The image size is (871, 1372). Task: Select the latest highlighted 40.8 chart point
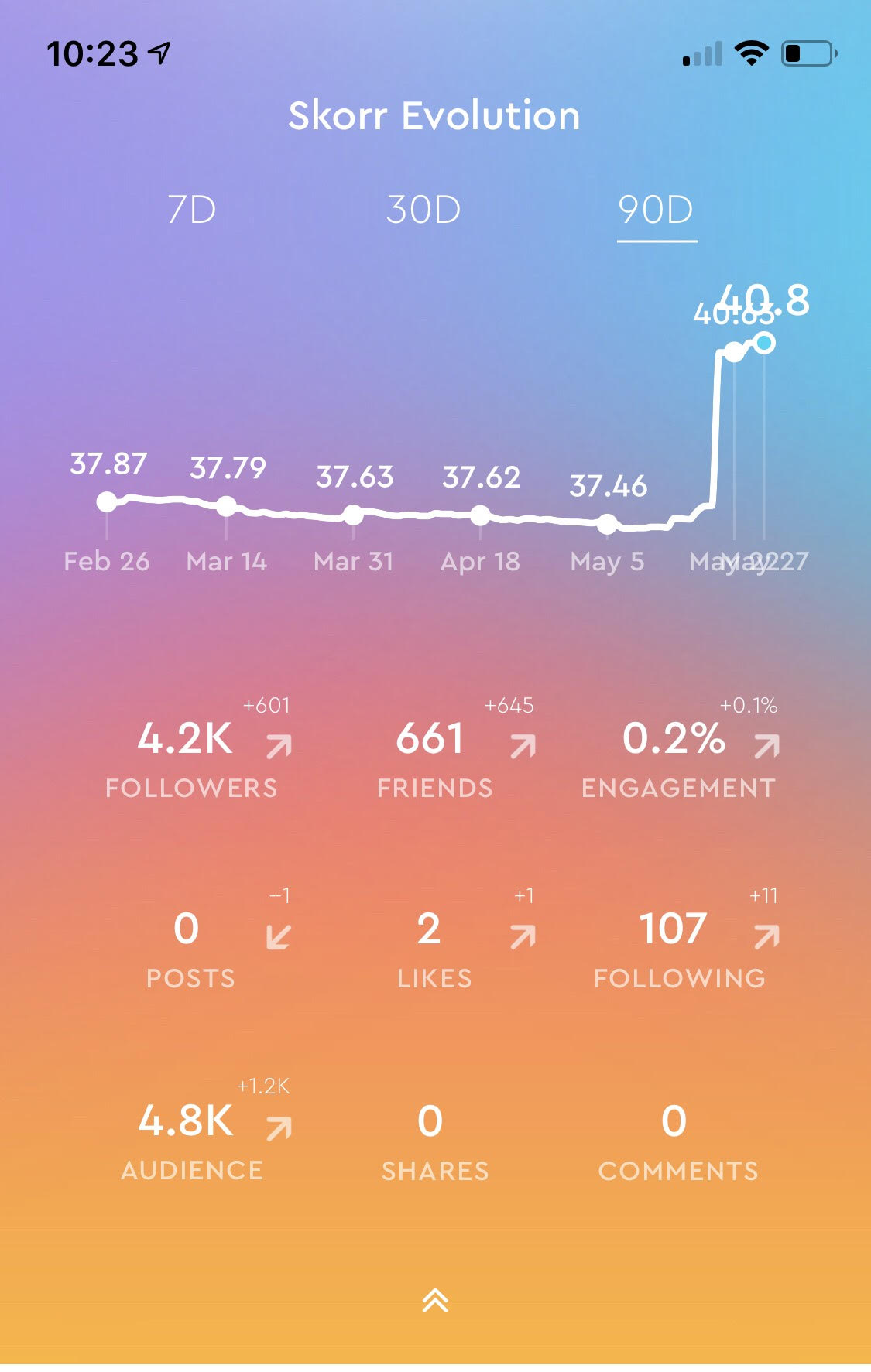click(x=764, y=343)
